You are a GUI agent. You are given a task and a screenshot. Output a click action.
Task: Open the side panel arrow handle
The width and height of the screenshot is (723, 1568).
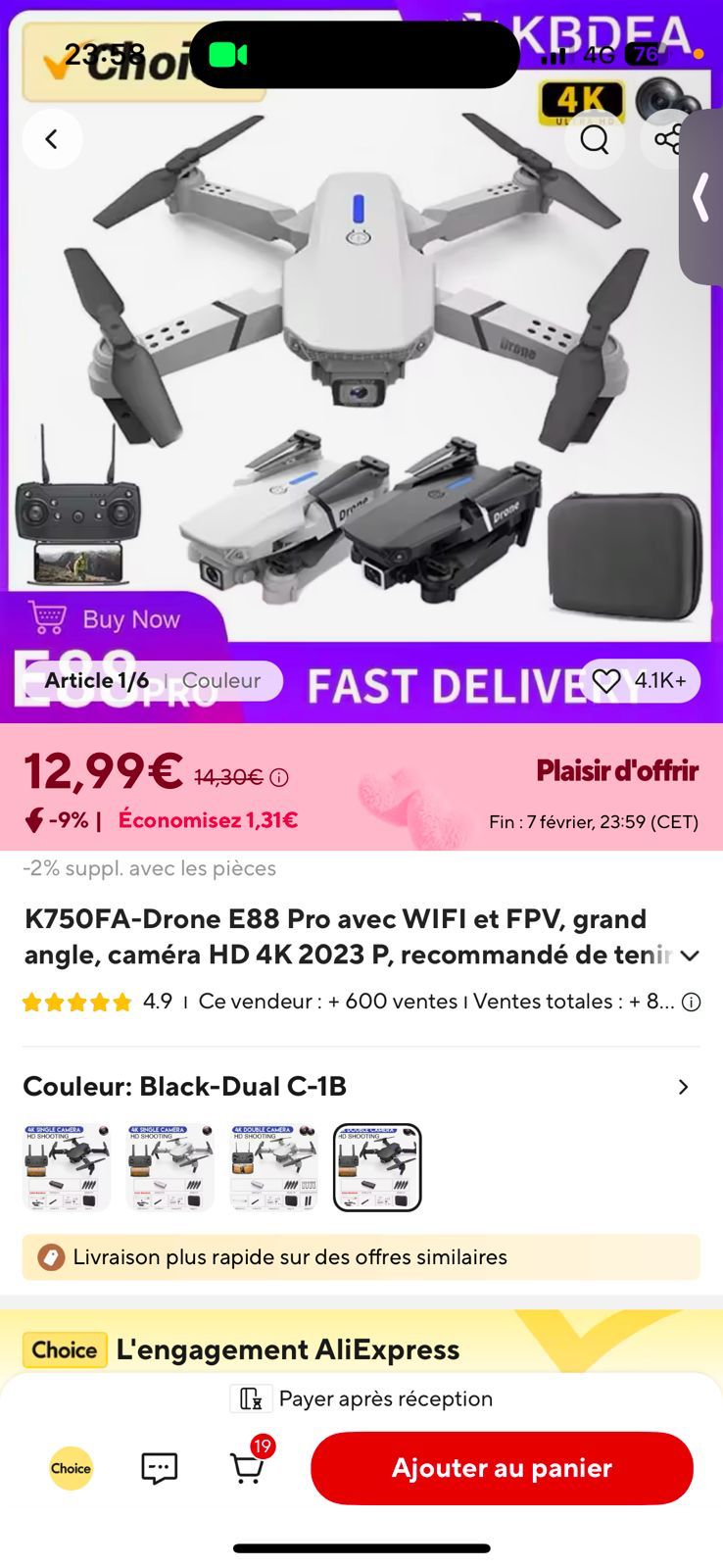701,197
